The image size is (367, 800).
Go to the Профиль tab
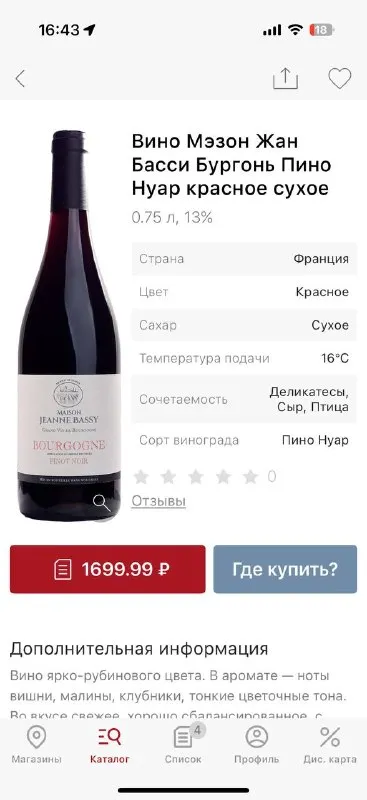pos(257,745)
